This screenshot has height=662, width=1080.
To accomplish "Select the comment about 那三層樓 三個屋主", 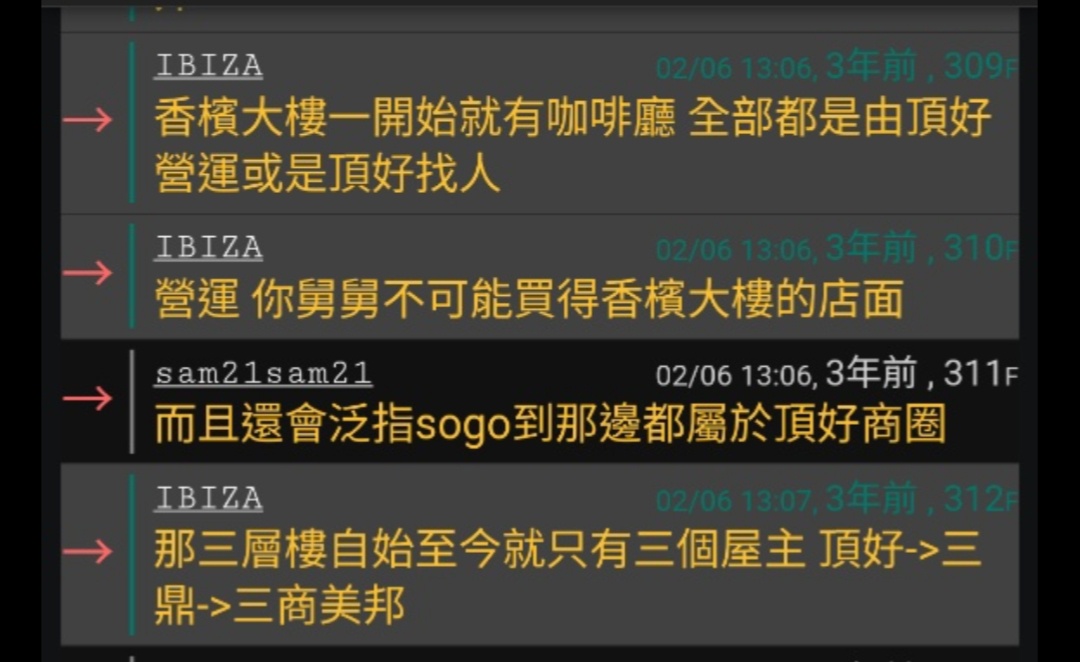I will tap(568, 578).
